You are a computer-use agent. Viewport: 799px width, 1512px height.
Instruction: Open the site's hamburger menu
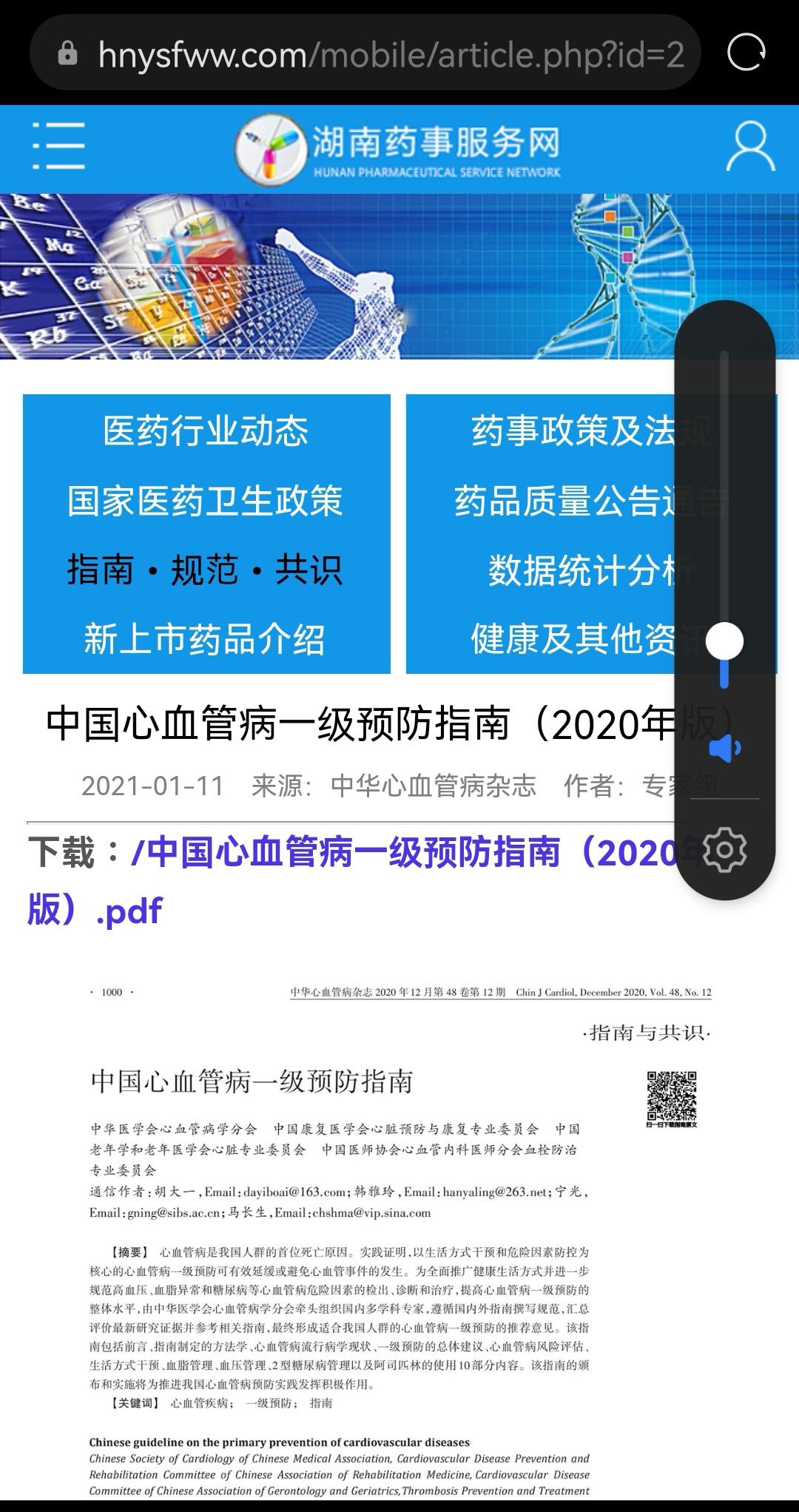coord(59,146)
